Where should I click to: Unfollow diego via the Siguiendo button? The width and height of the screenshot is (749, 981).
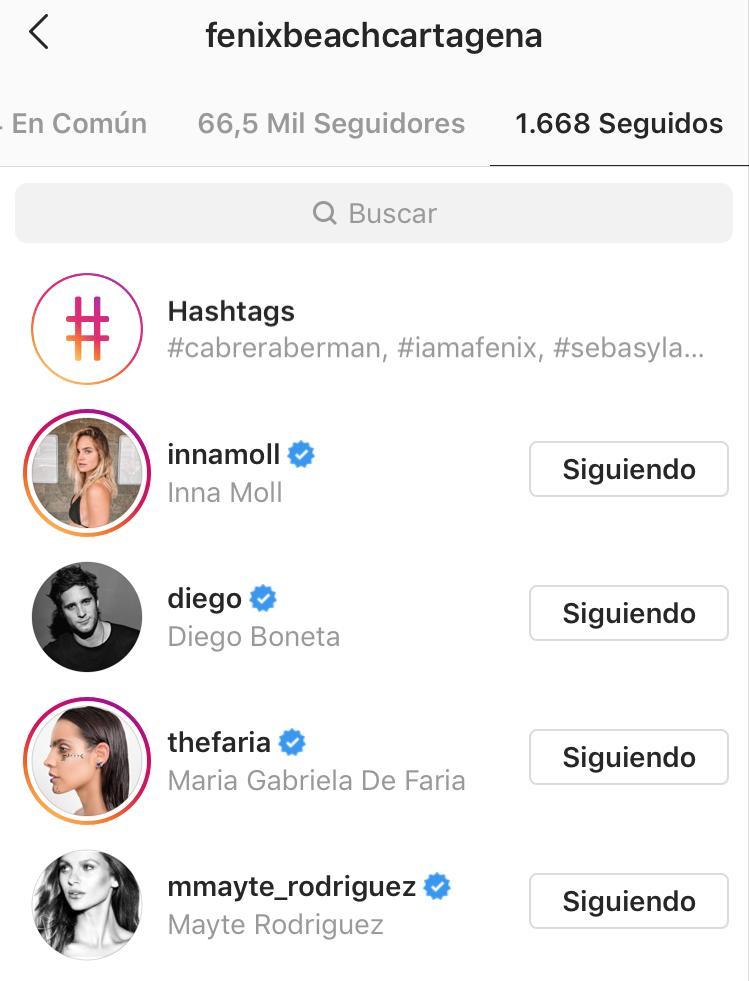pyautogui.click(x=628, y=613)
